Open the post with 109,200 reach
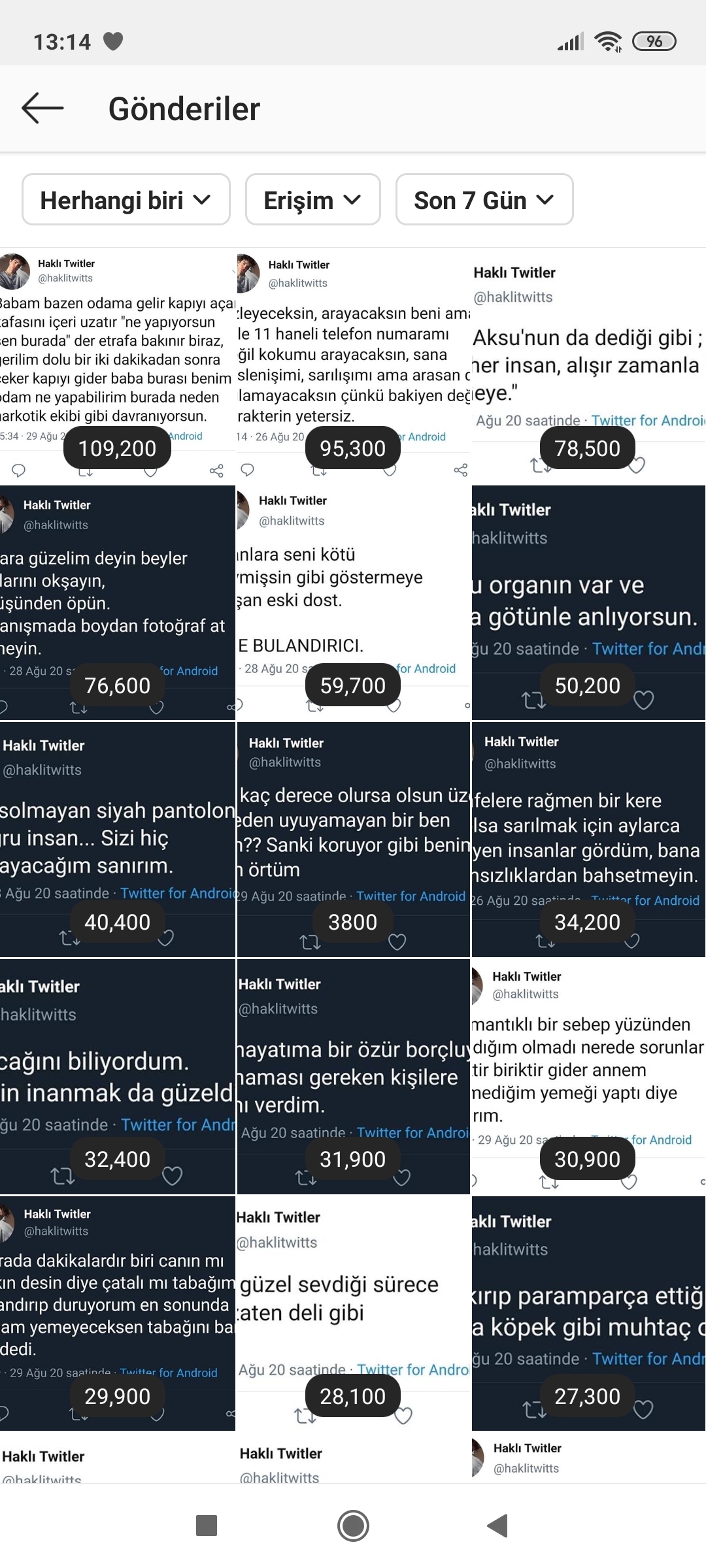 tap(117, 366)
